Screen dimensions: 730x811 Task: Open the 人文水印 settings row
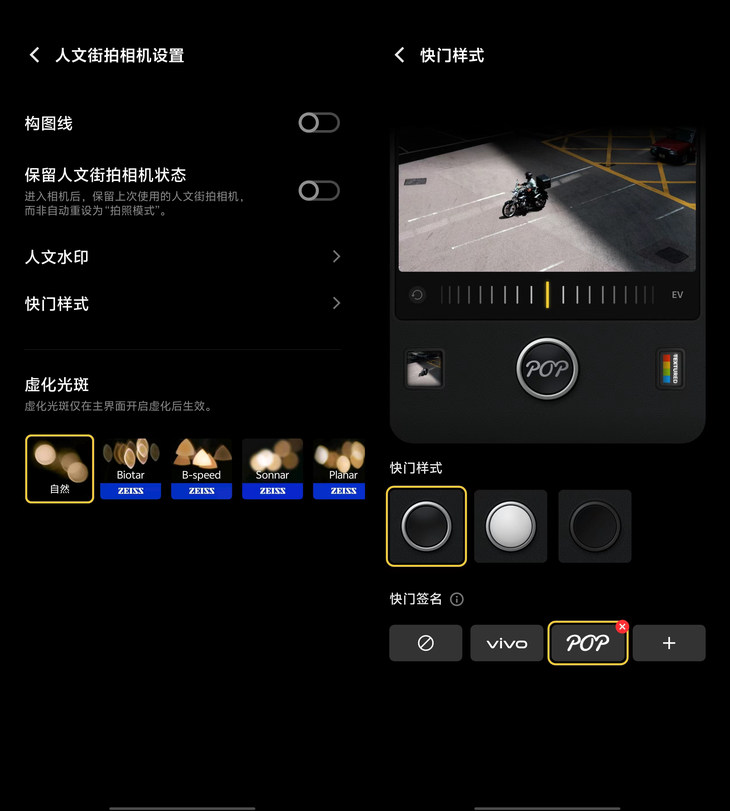[182, 257]
